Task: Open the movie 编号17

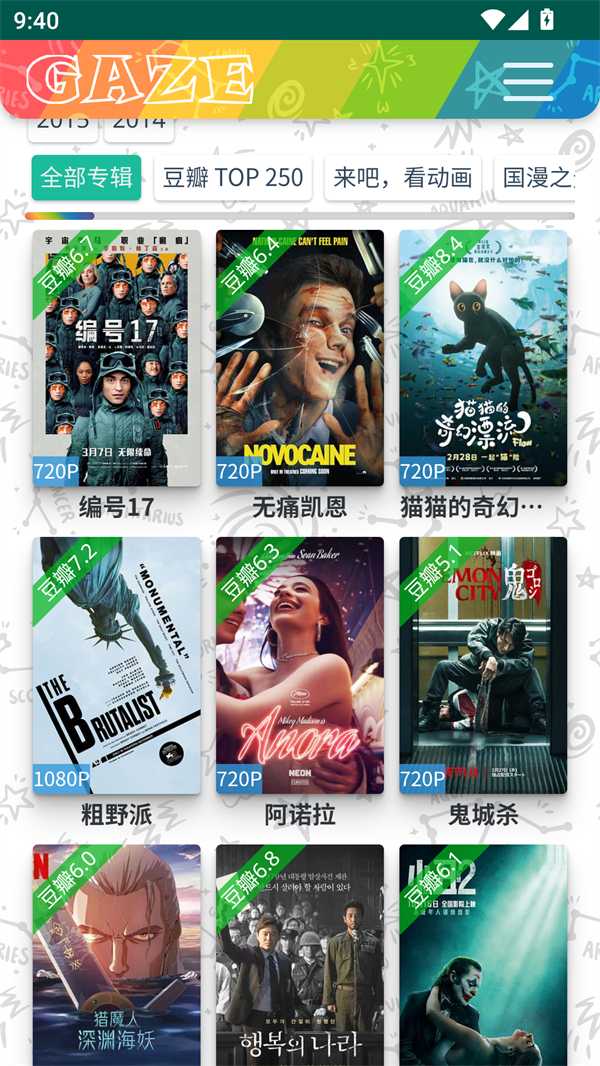Action: tap(116, 358)
